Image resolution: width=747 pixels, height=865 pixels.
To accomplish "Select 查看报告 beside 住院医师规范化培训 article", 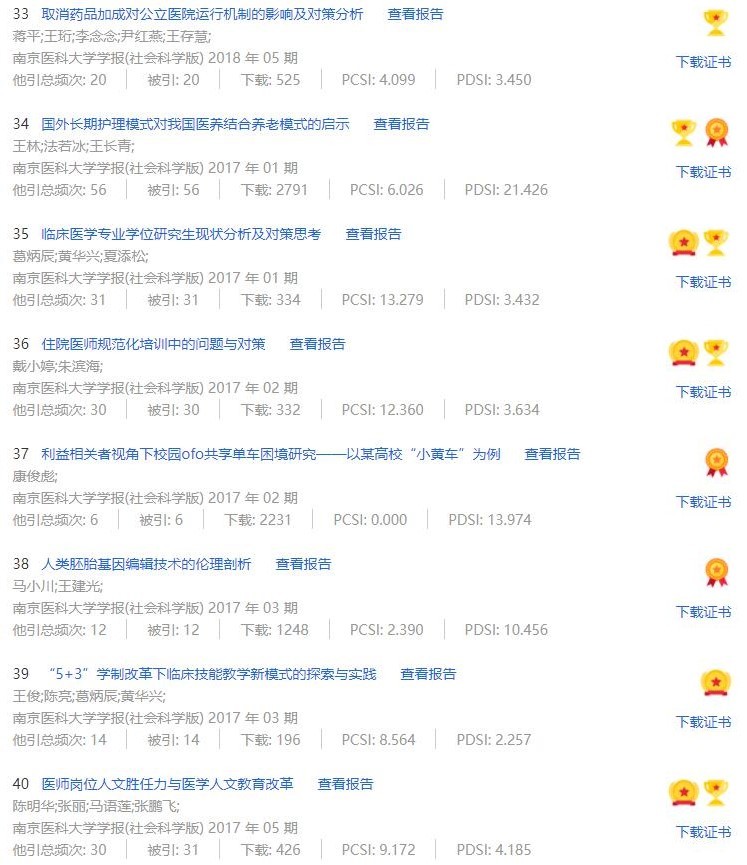I will coord(317,345).
